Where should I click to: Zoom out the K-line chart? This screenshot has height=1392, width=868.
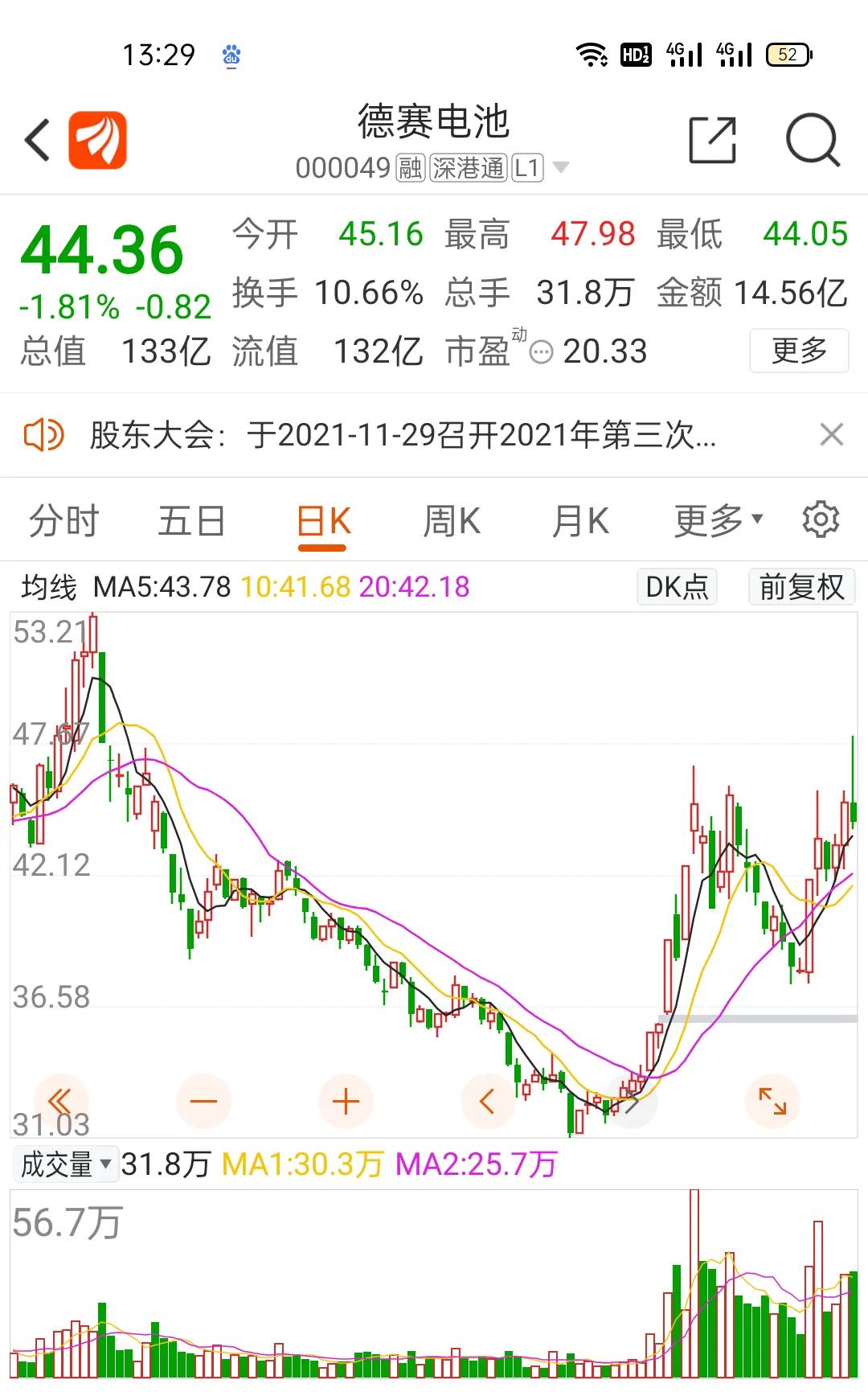tap(203, 1101)
